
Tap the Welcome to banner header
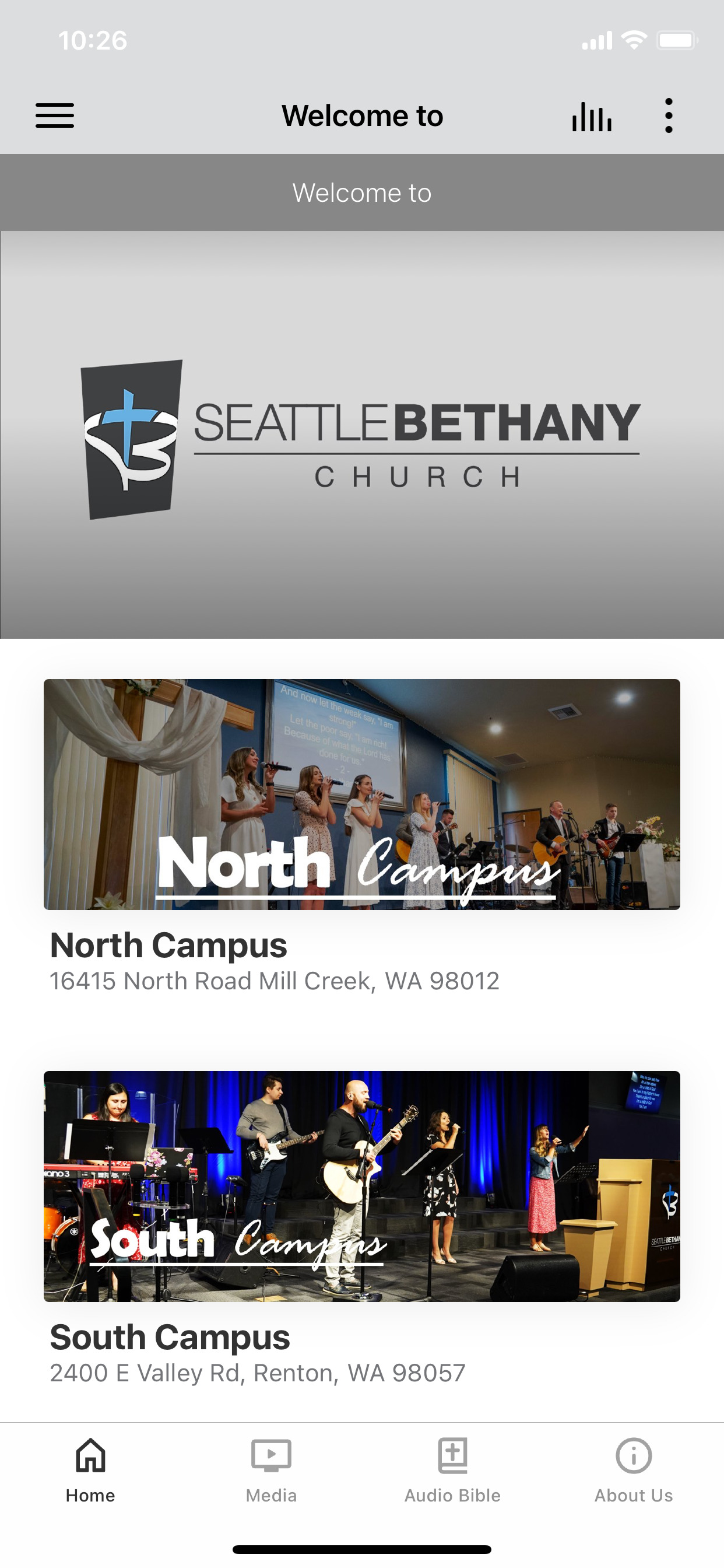(361, 192)
